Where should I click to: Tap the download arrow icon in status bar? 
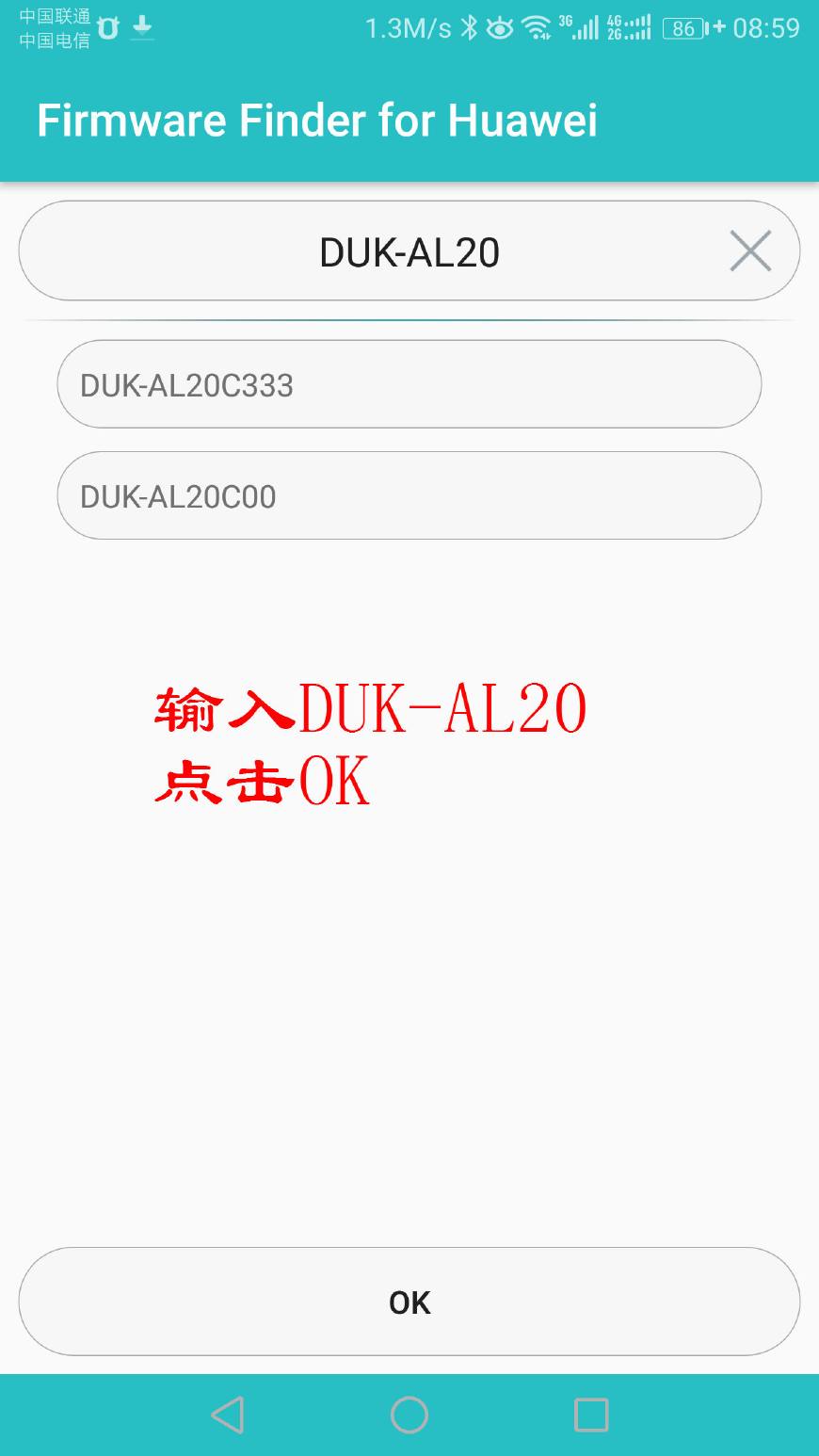pos(143,28)
